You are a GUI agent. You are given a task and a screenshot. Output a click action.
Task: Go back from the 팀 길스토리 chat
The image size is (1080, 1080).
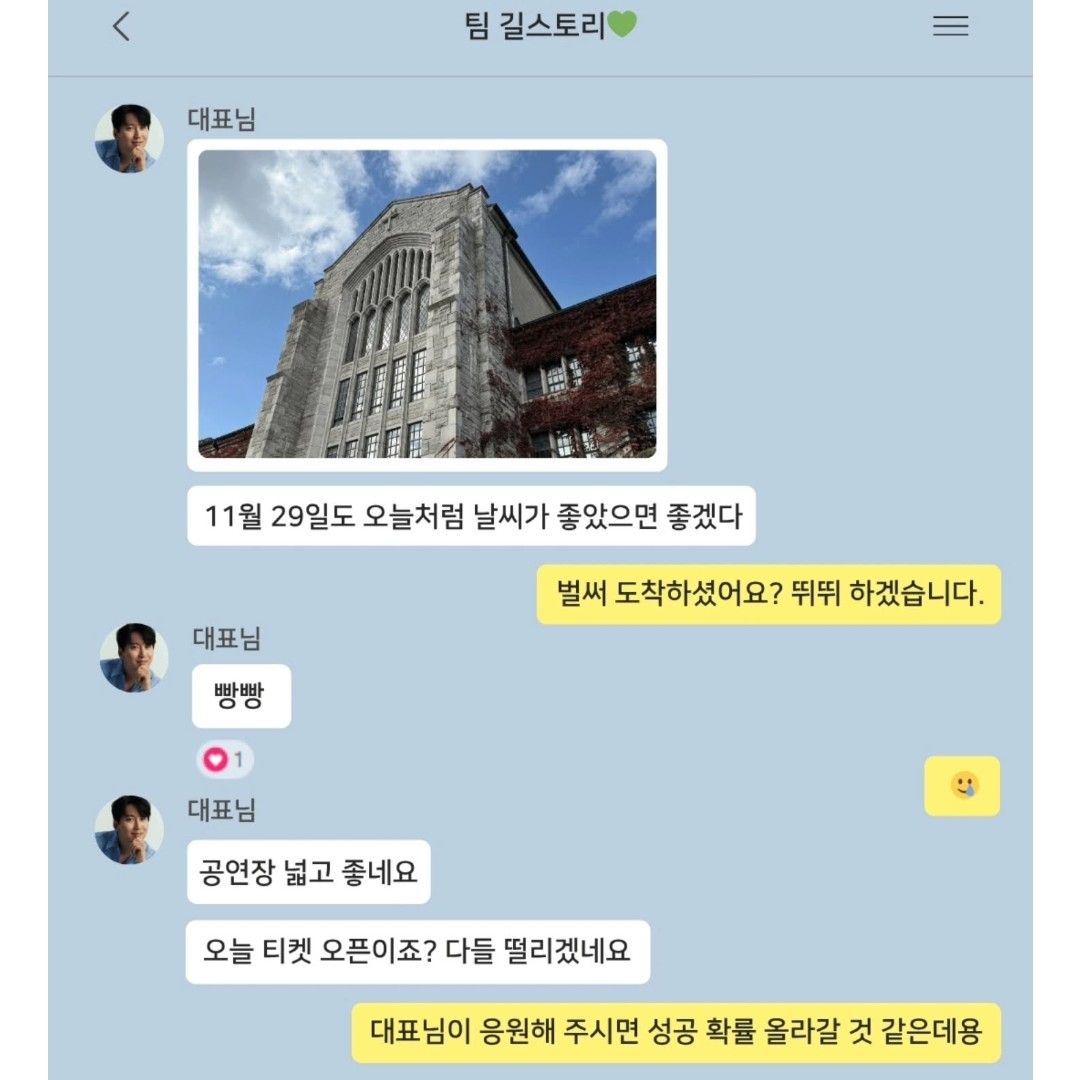pos(121,27)
